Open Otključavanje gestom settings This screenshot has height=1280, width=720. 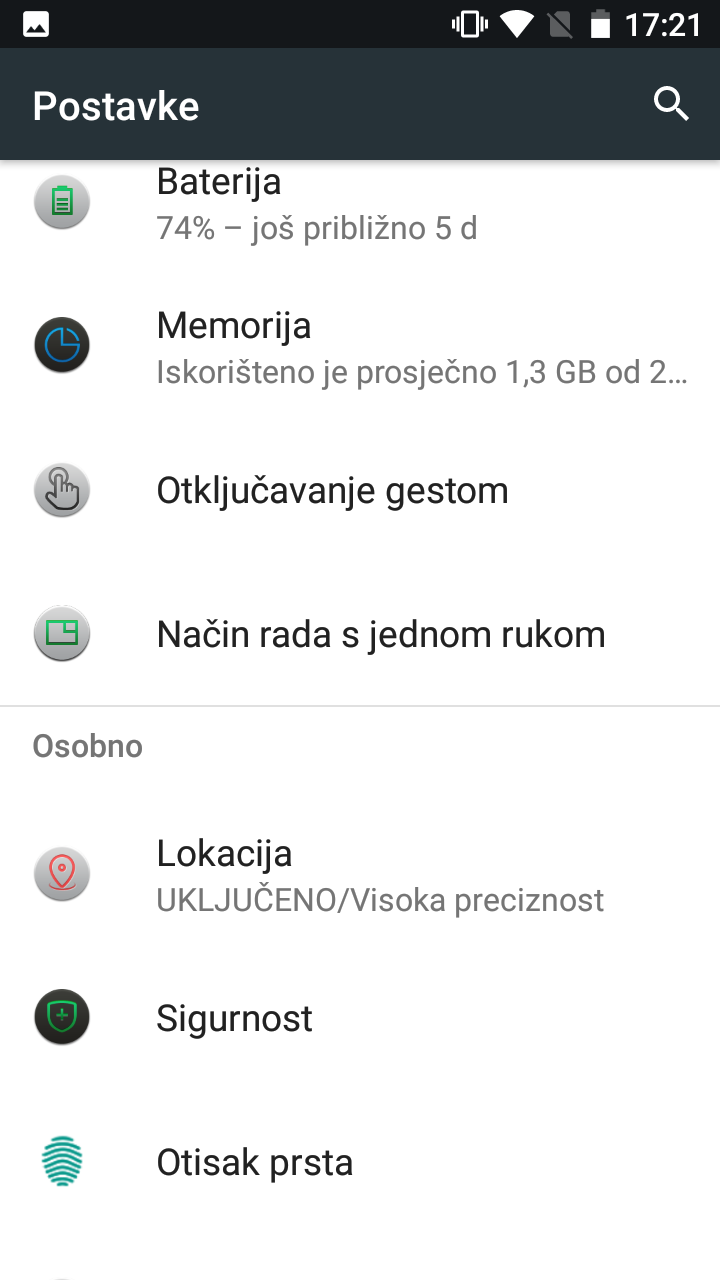pos(360,491)
